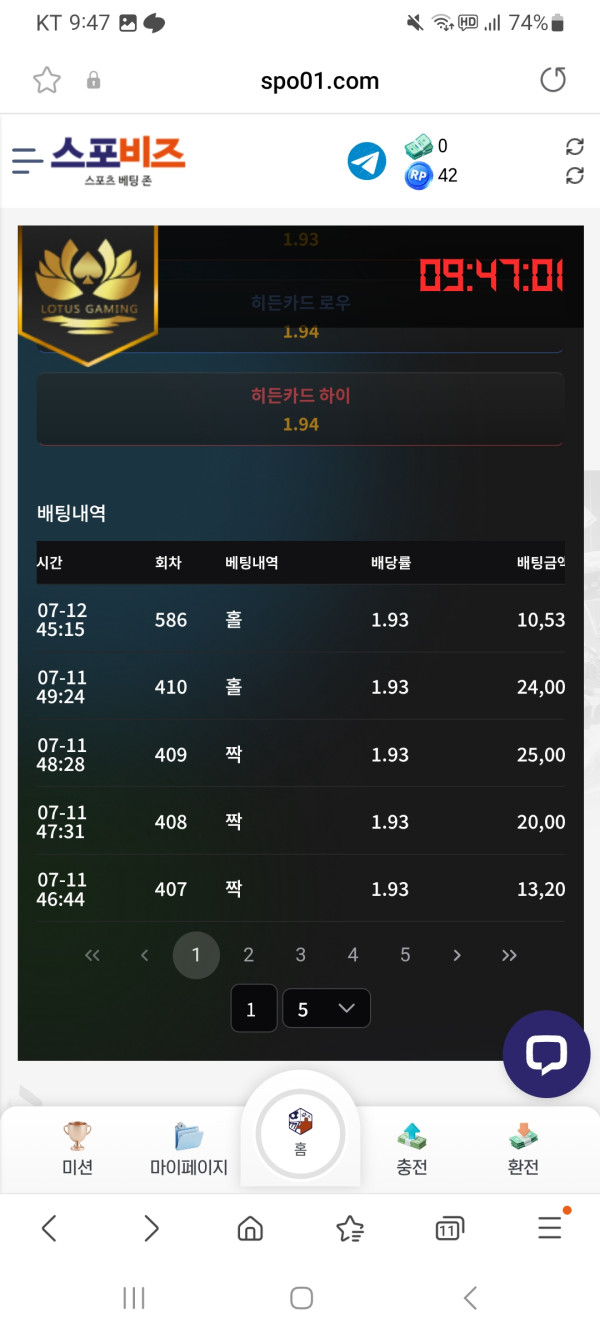Screen dimensions: 600x1333
Task: Jump to last page of betting history
Action: (x=509, y=955)
